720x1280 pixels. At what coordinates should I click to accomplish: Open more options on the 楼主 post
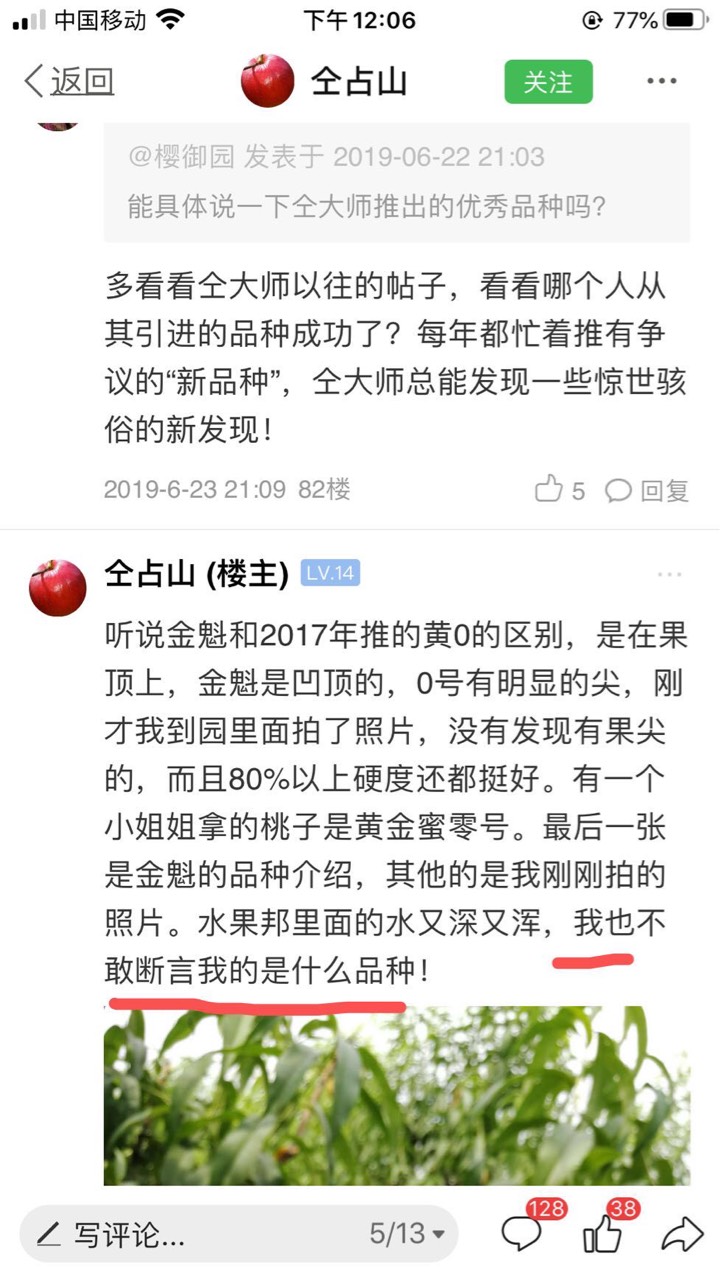[x=670, y=575]
